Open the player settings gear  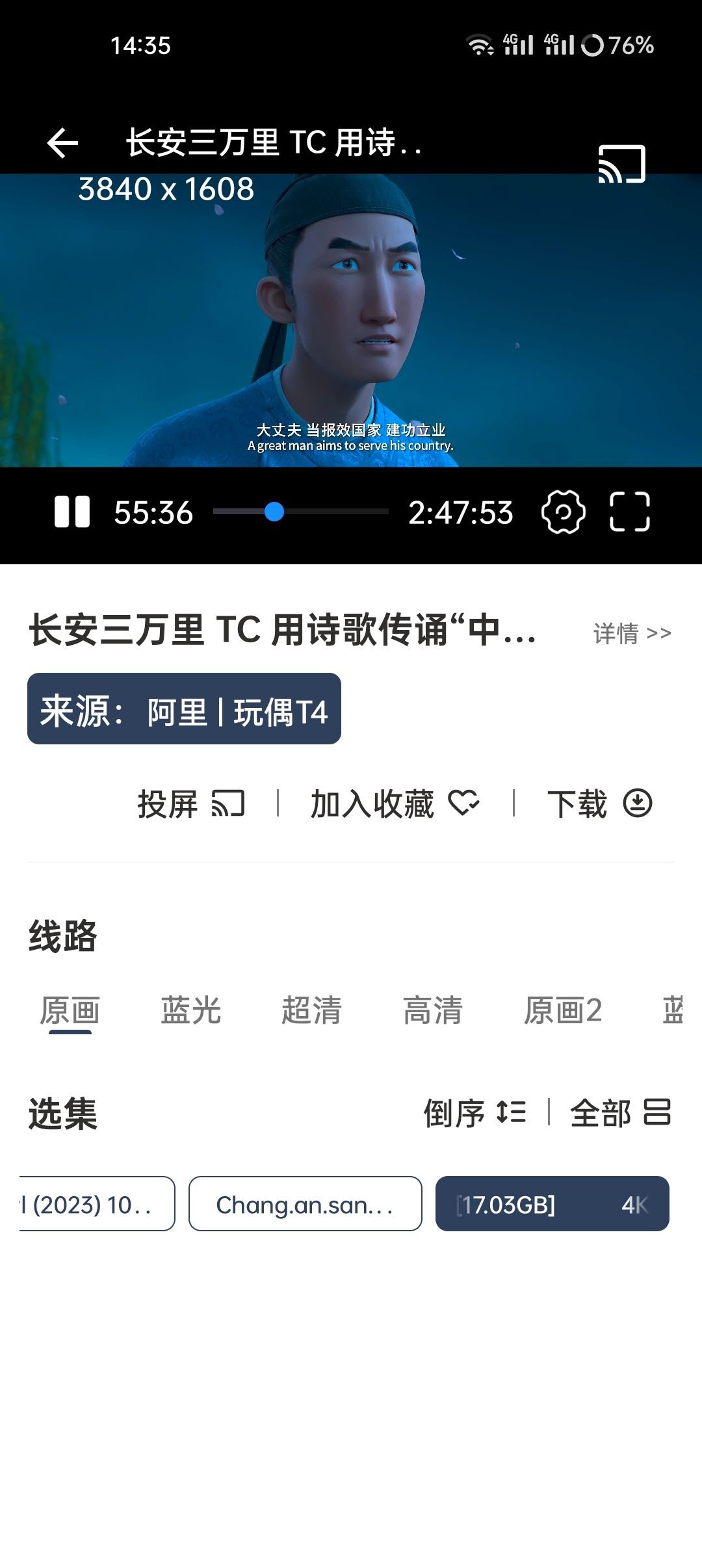(563, 512)
